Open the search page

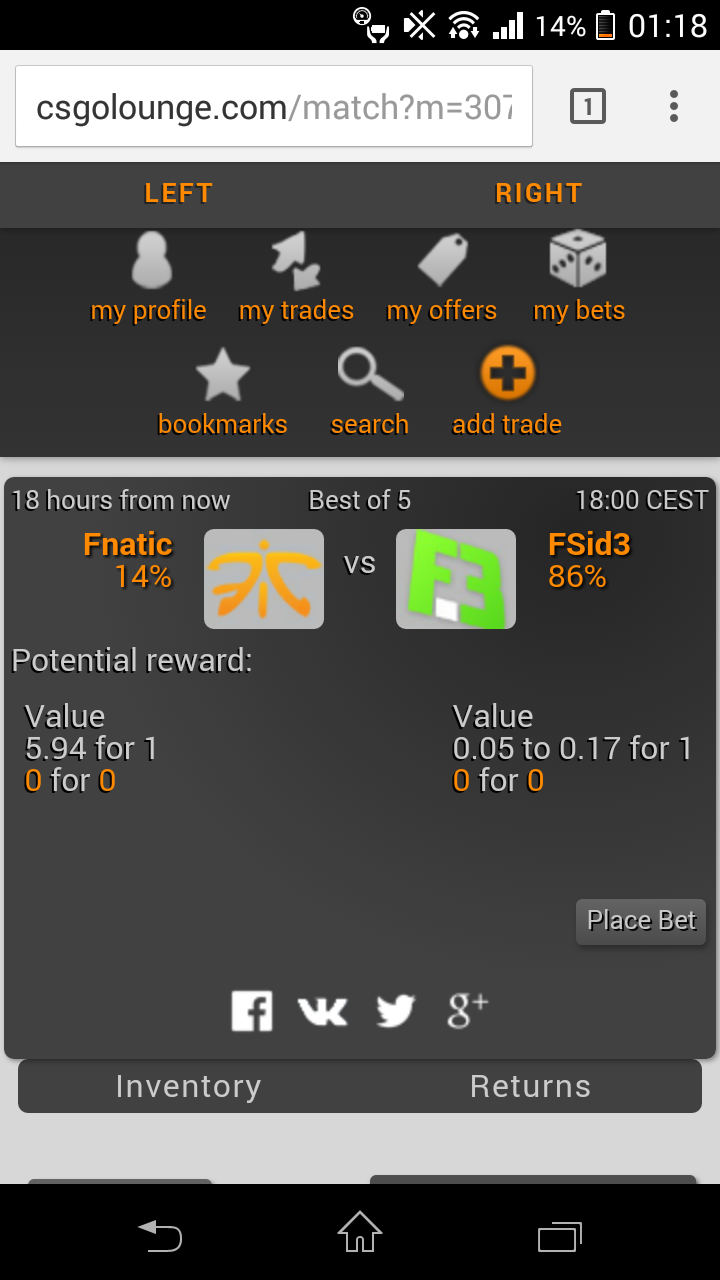click(370, 392)
